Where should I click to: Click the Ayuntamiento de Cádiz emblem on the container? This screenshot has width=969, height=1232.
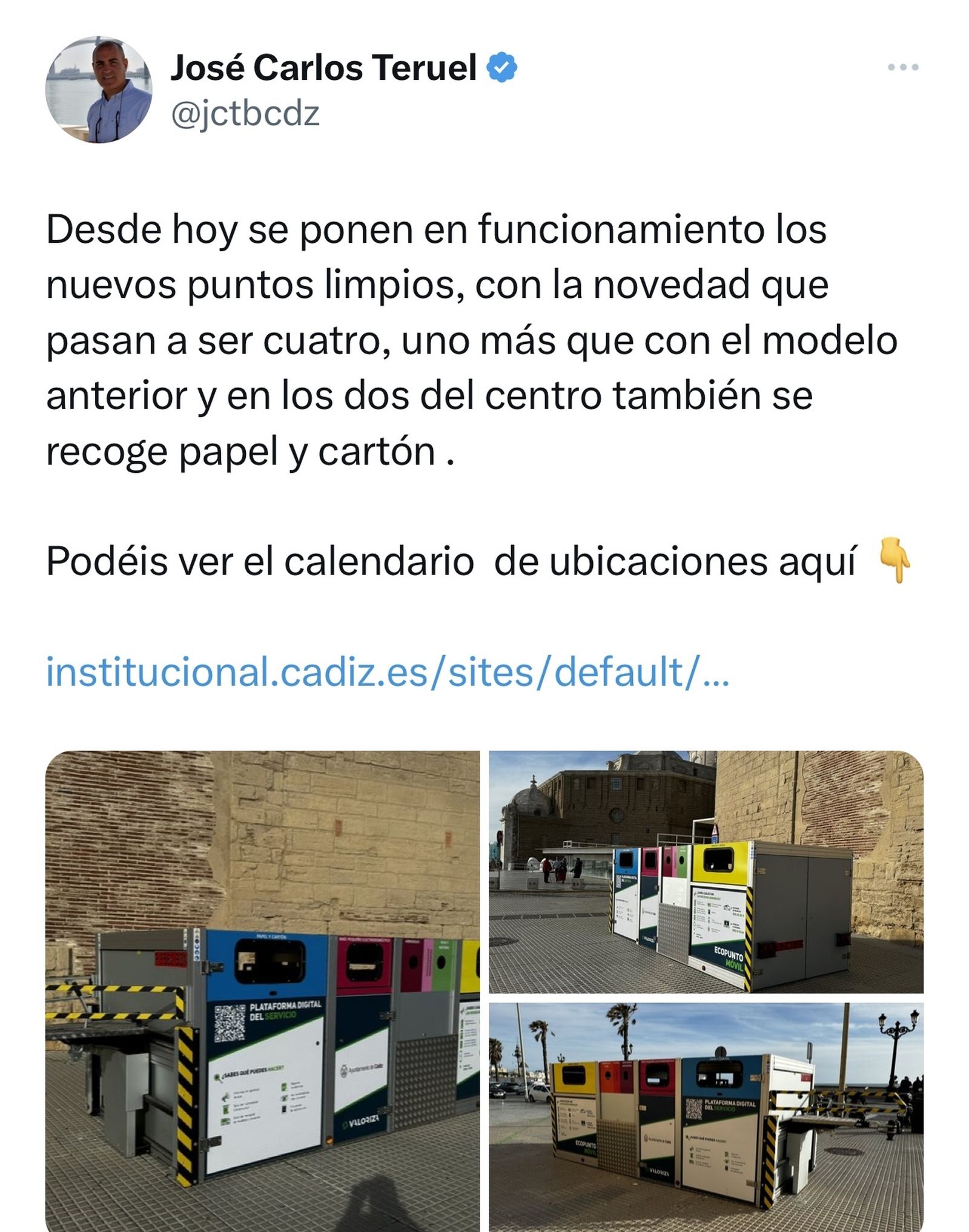359,1070
